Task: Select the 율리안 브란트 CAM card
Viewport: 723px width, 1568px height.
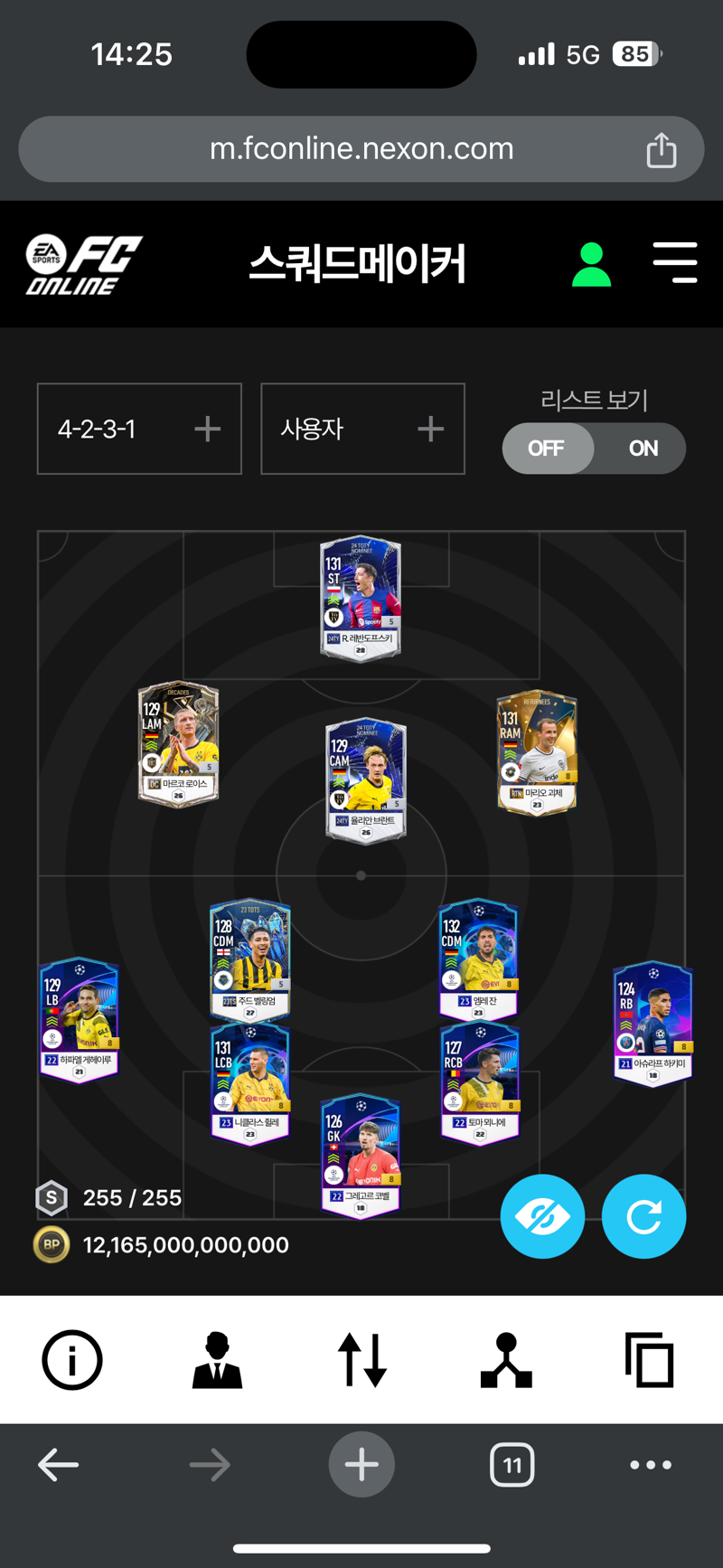Action: (x=365, y=779)
